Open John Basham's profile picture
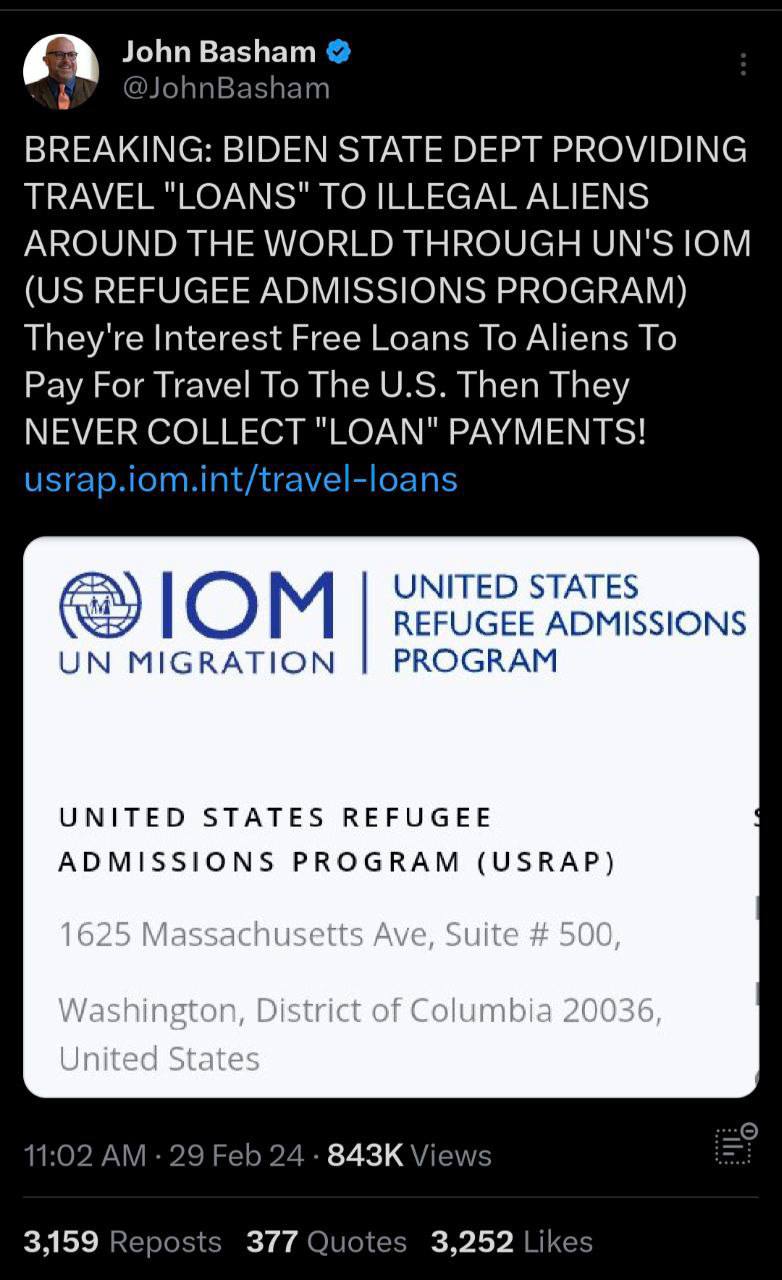 (x=61, y=71)
